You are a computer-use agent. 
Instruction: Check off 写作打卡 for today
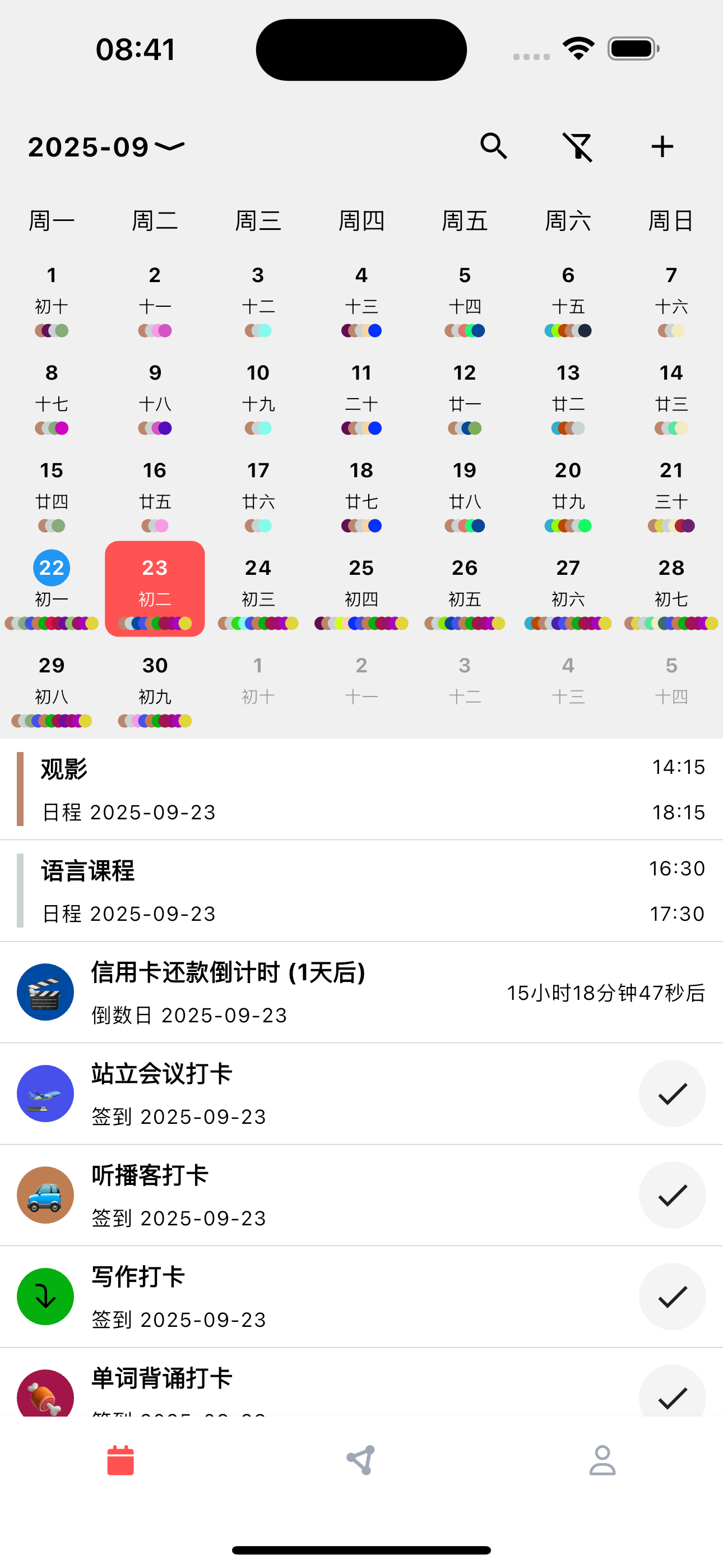pyautogui.click(x=672, y=1297)
